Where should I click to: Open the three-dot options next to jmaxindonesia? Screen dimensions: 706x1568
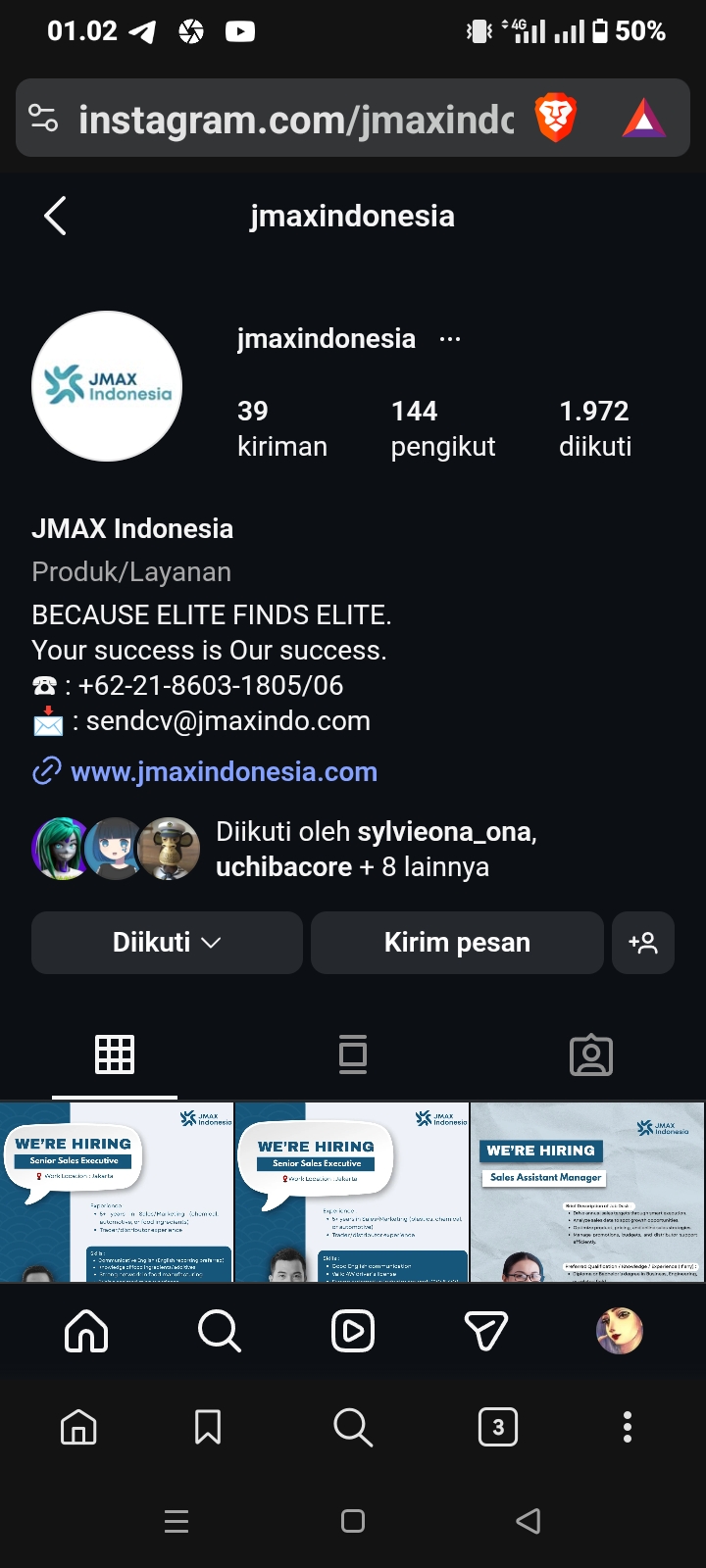tap(450, 339)
